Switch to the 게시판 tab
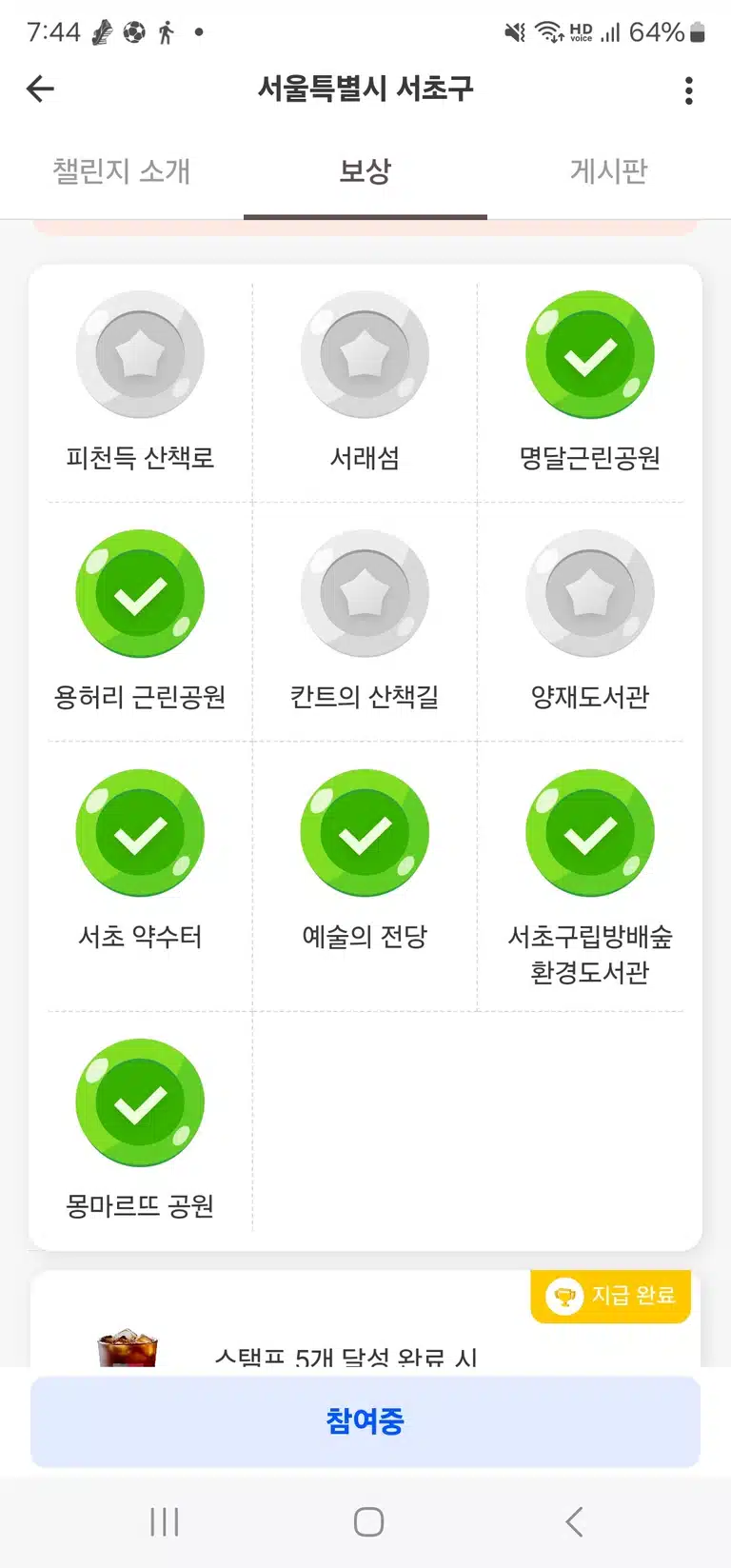731x1568 pixels. point(609,171)
